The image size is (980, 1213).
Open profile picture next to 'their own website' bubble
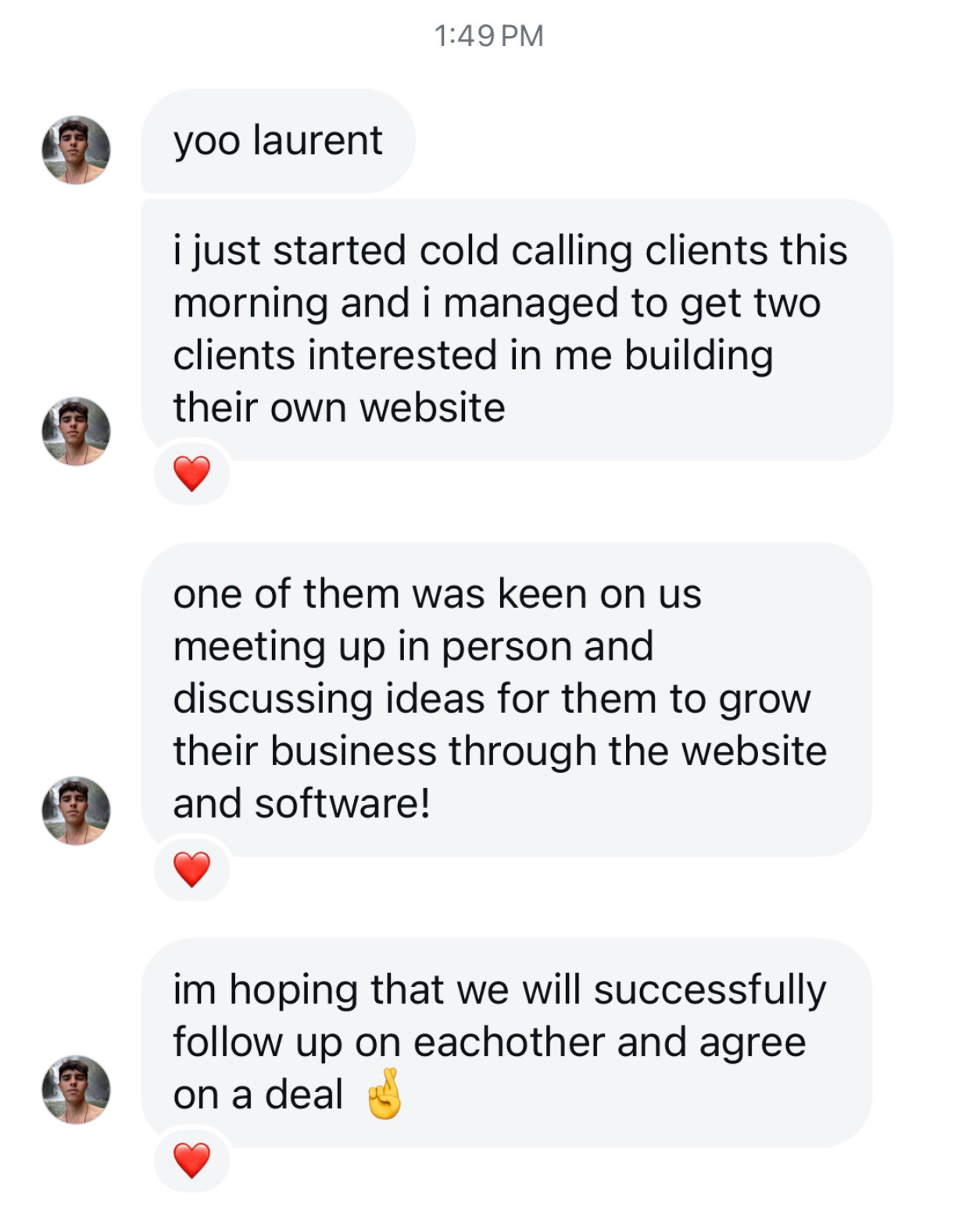click(76, 431)
